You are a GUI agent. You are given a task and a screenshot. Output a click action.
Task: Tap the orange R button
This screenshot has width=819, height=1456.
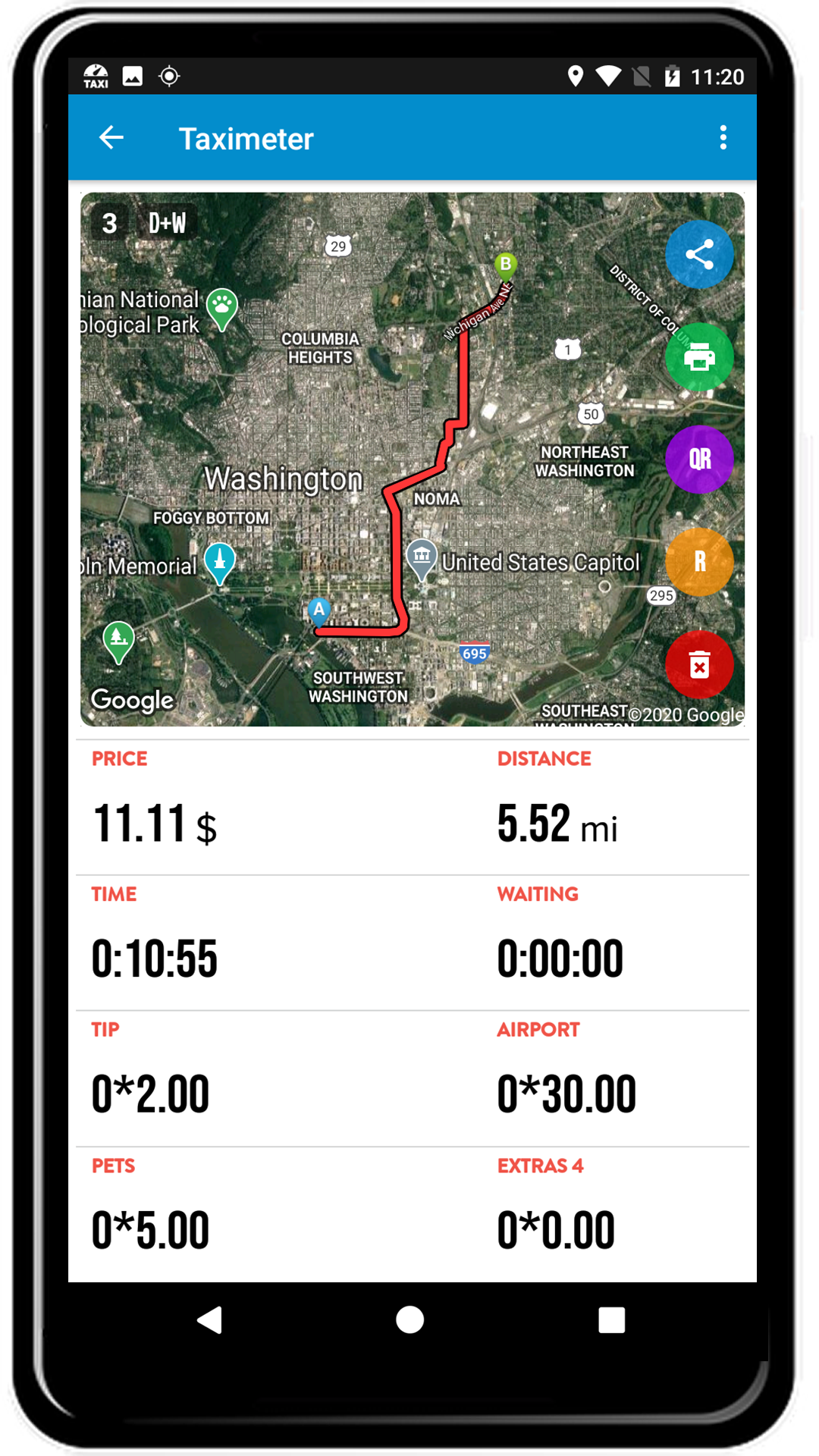699,562
